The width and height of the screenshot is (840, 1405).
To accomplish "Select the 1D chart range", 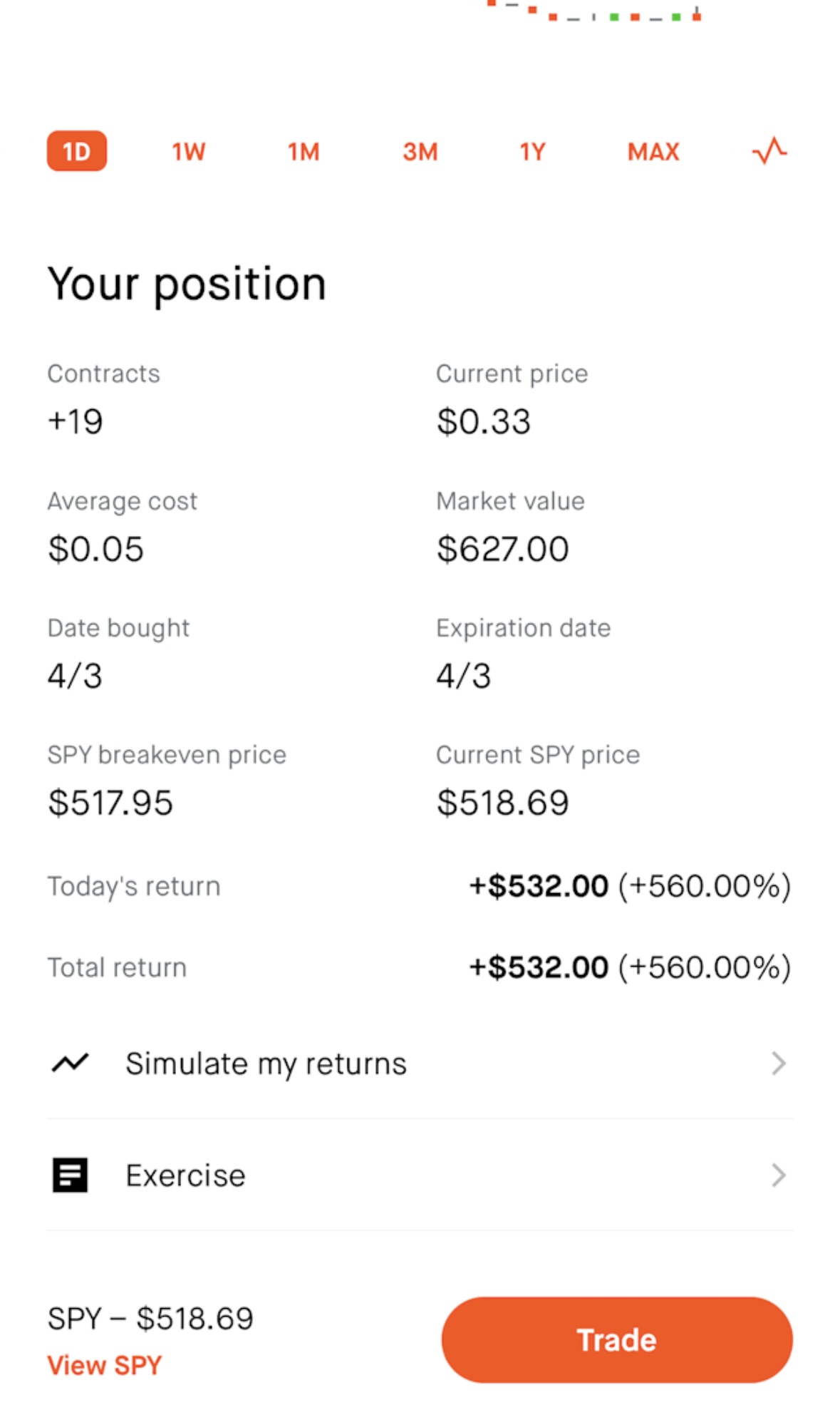I will point(77,151).
